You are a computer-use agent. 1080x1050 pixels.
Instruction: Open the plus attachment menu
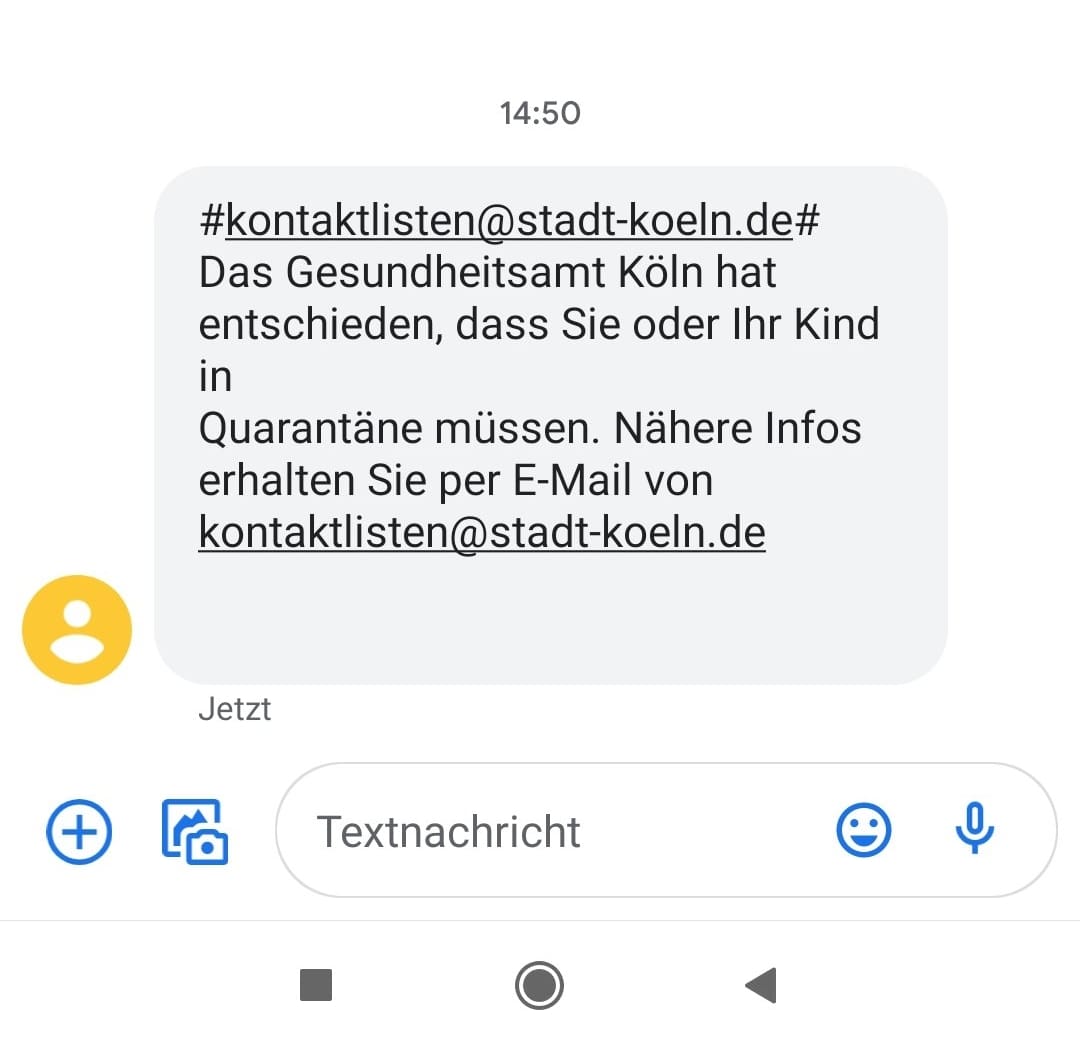click(x=79, y=831)
